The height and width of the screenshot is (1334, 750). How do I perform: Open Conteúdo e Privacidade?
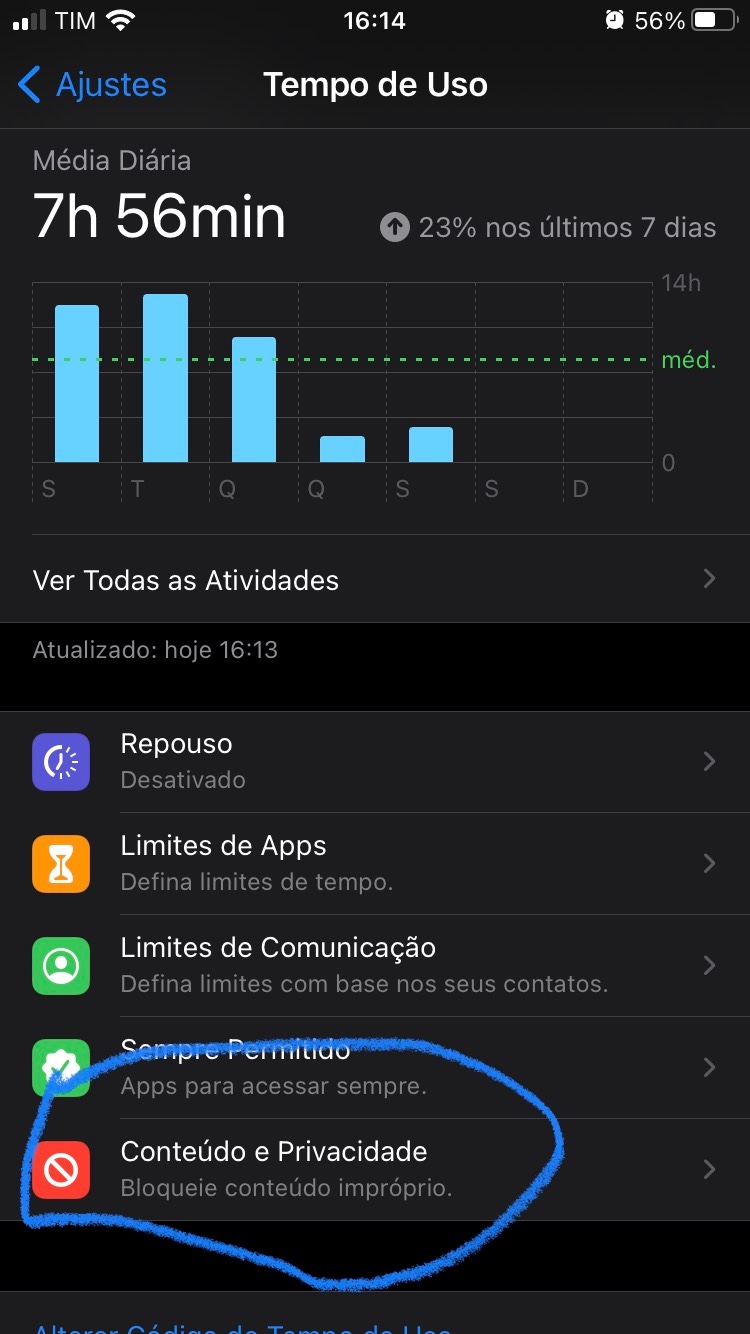coord(375,1169)
